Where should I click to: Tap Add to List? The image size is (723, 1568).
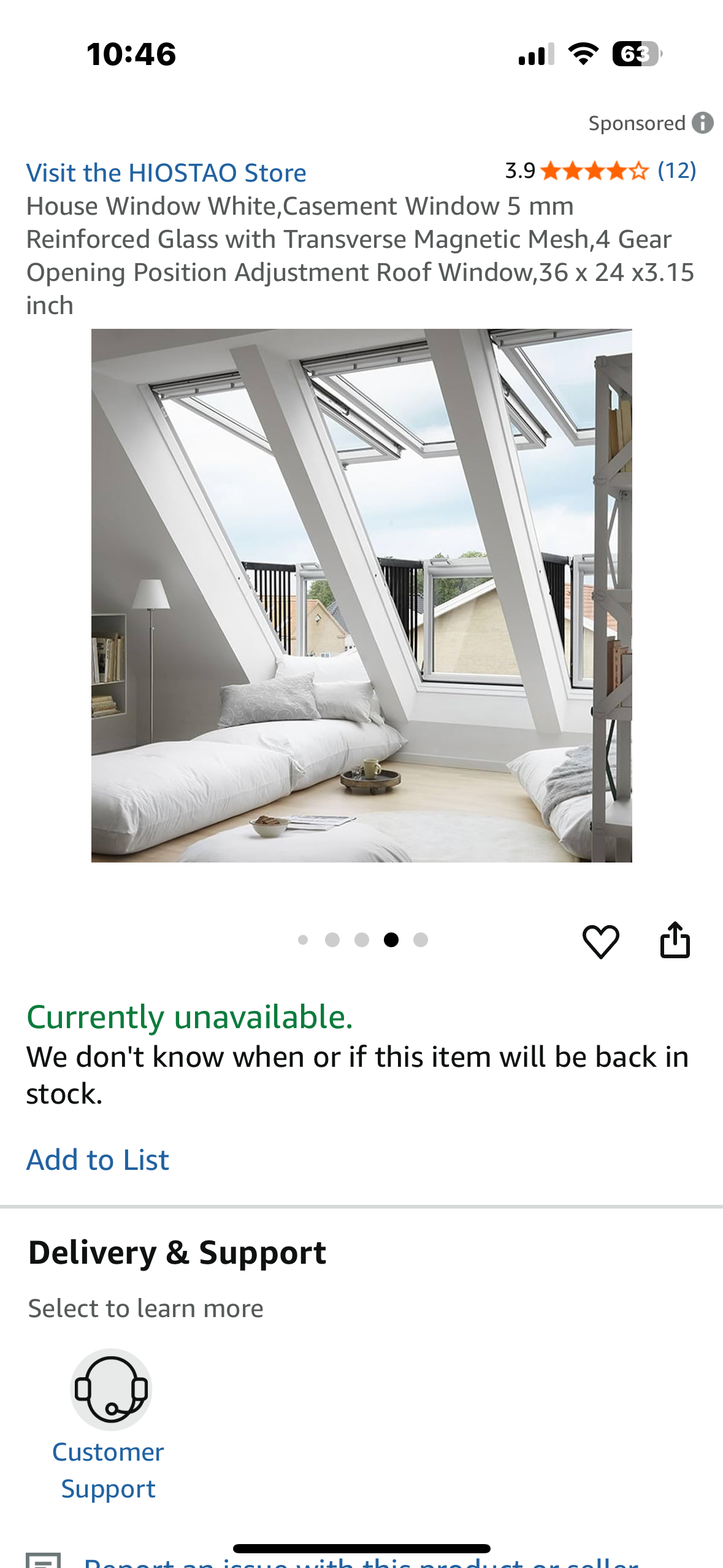[x=98, y=1159]
